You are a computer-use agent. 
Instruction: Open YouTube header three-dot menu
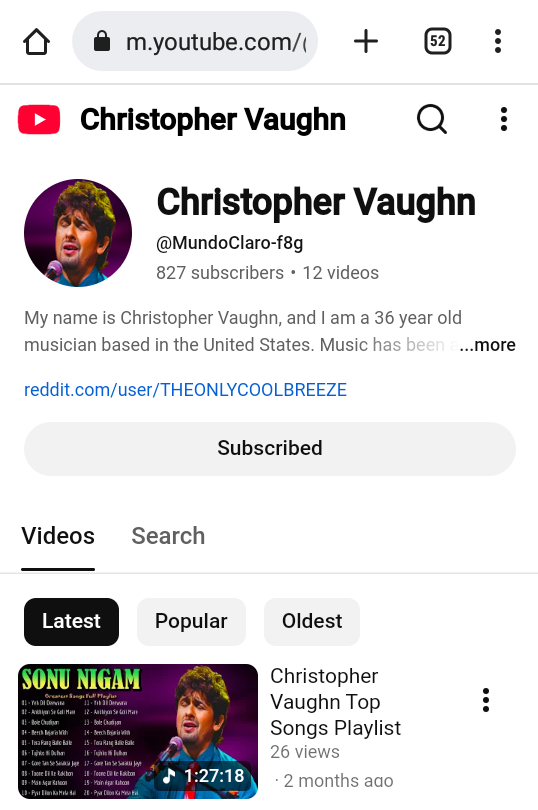(x=504, y=119)
